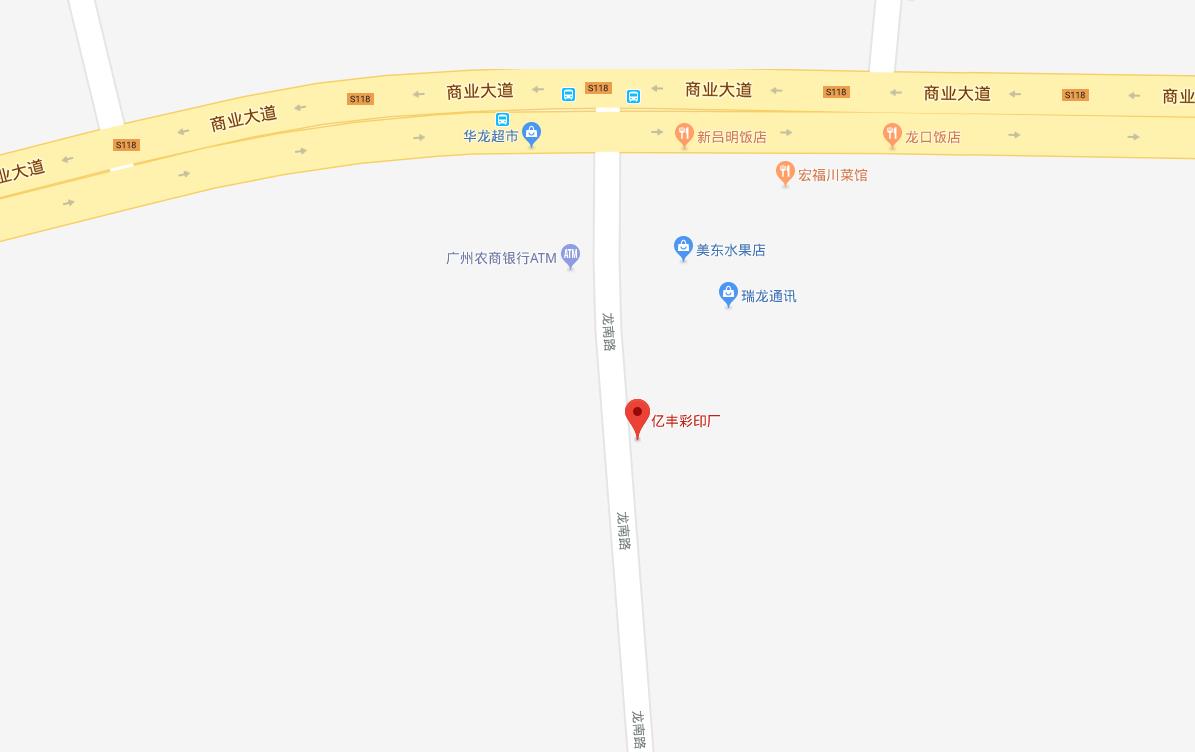Open the 瑞龙通讯 store marker
1195x752 pixels.
729,294
